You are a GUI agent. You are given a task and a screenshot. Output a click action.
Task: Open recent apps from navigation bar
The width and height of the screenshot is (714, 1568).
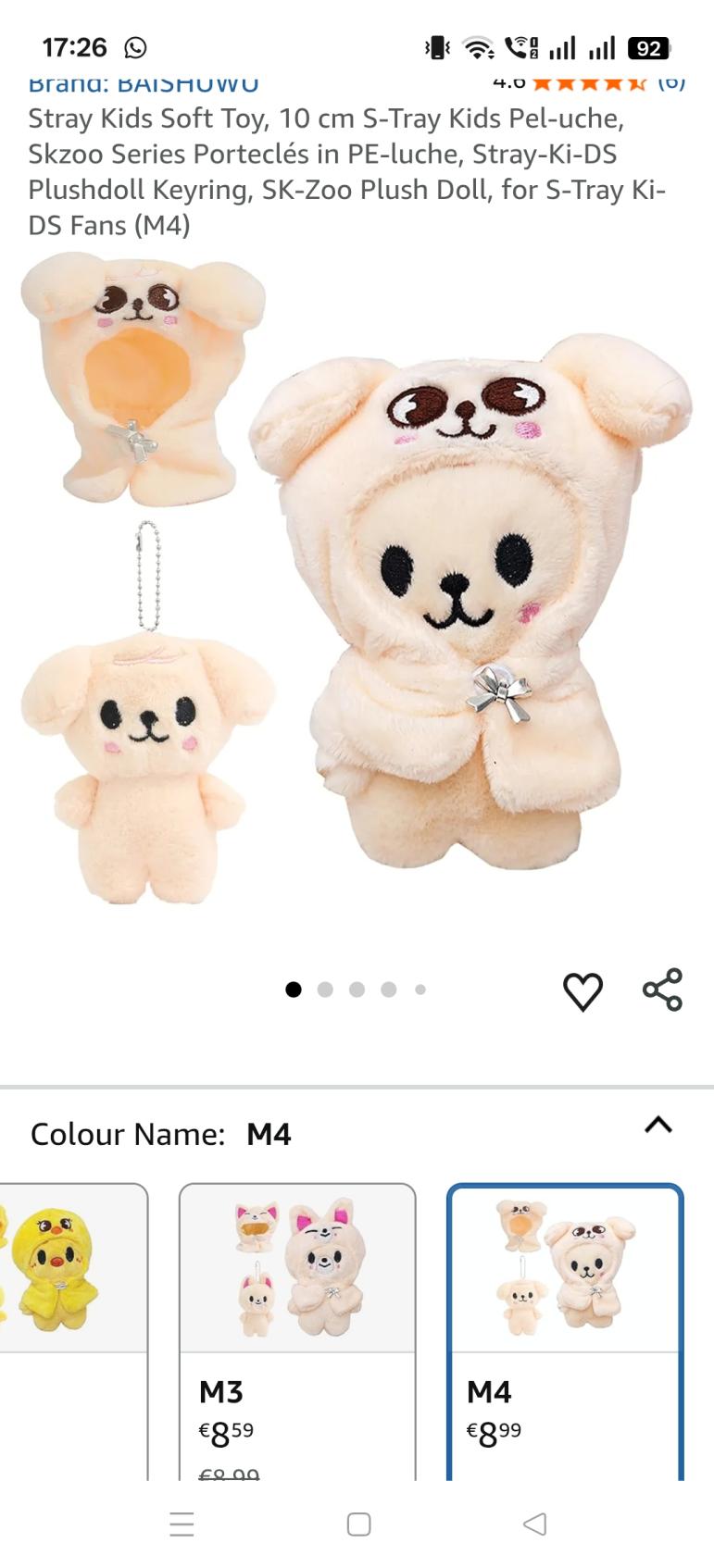[x=182, y=1524]
